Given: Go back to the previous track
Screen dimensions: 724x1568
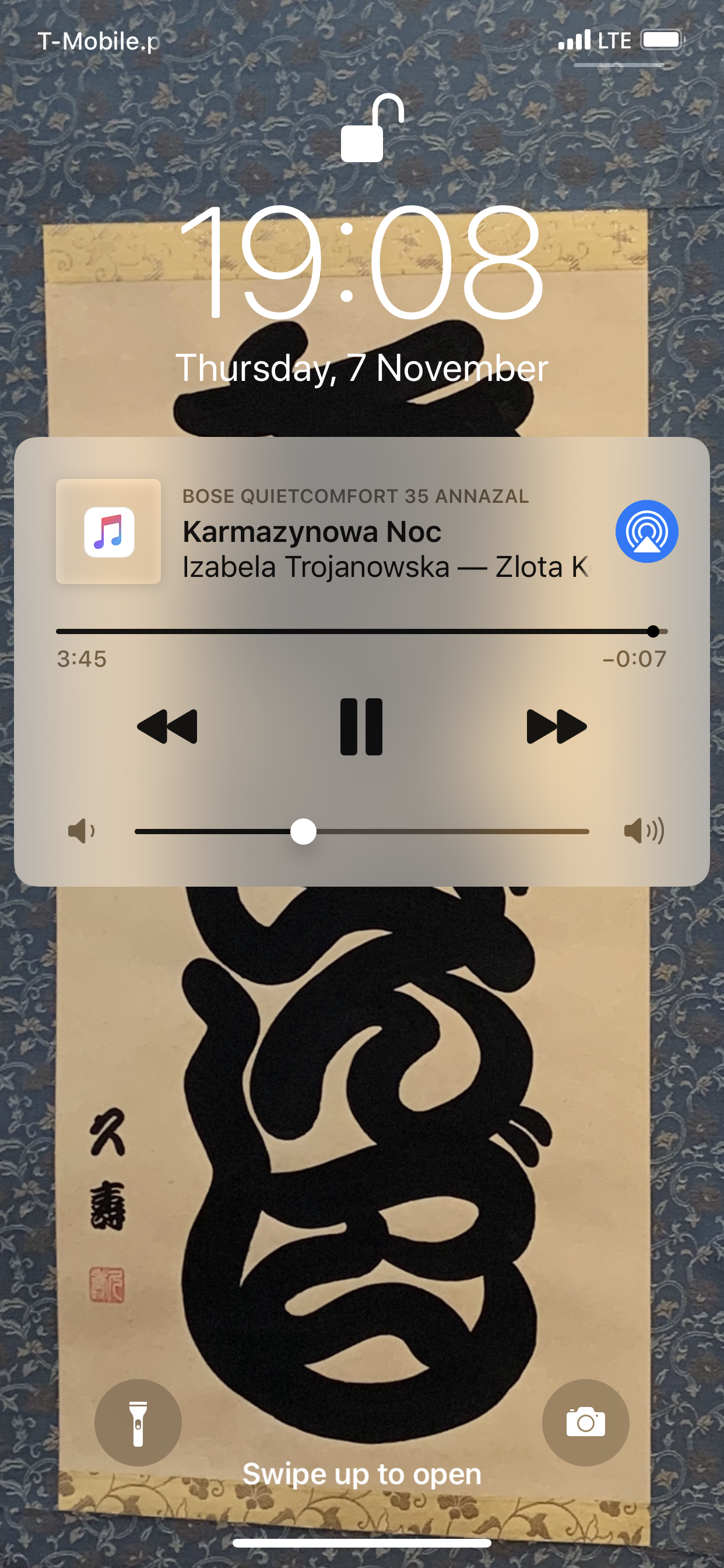Looking at the screenshot, I should pos(167,727).
